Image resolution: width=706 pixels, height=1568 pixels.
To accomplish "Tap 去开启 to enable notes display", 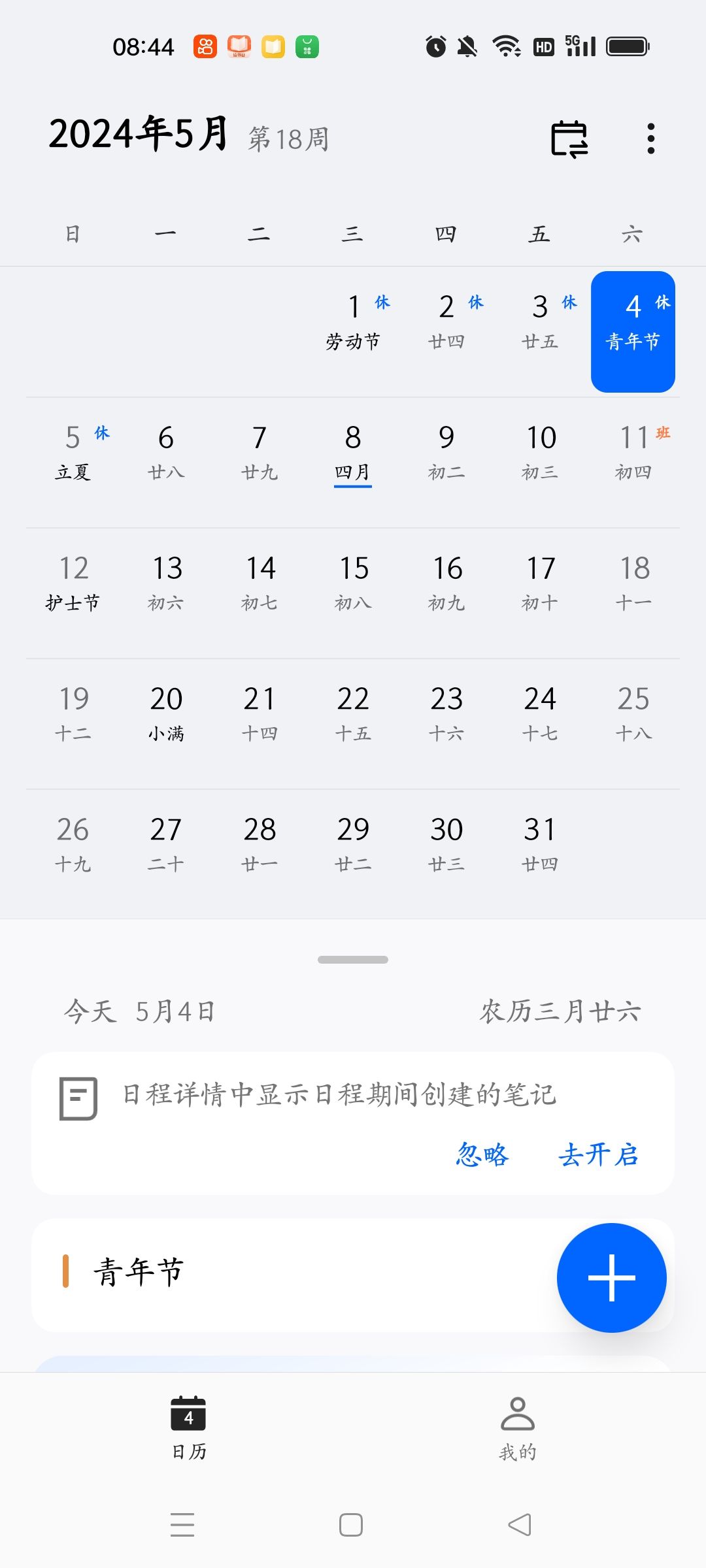I will tap(598, 1154).
